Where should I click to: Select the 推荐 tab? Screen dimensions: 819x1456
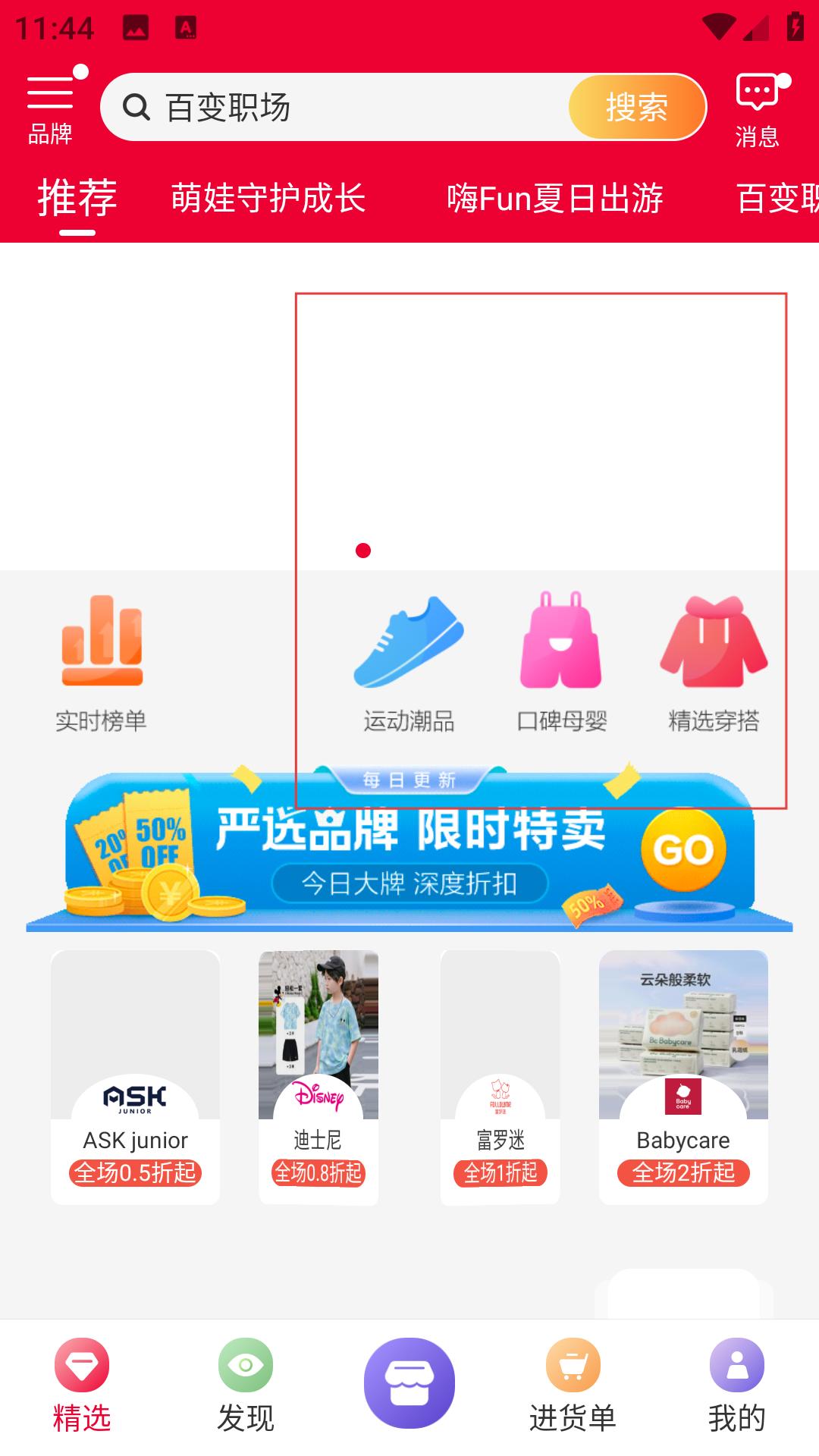point(77,199)
